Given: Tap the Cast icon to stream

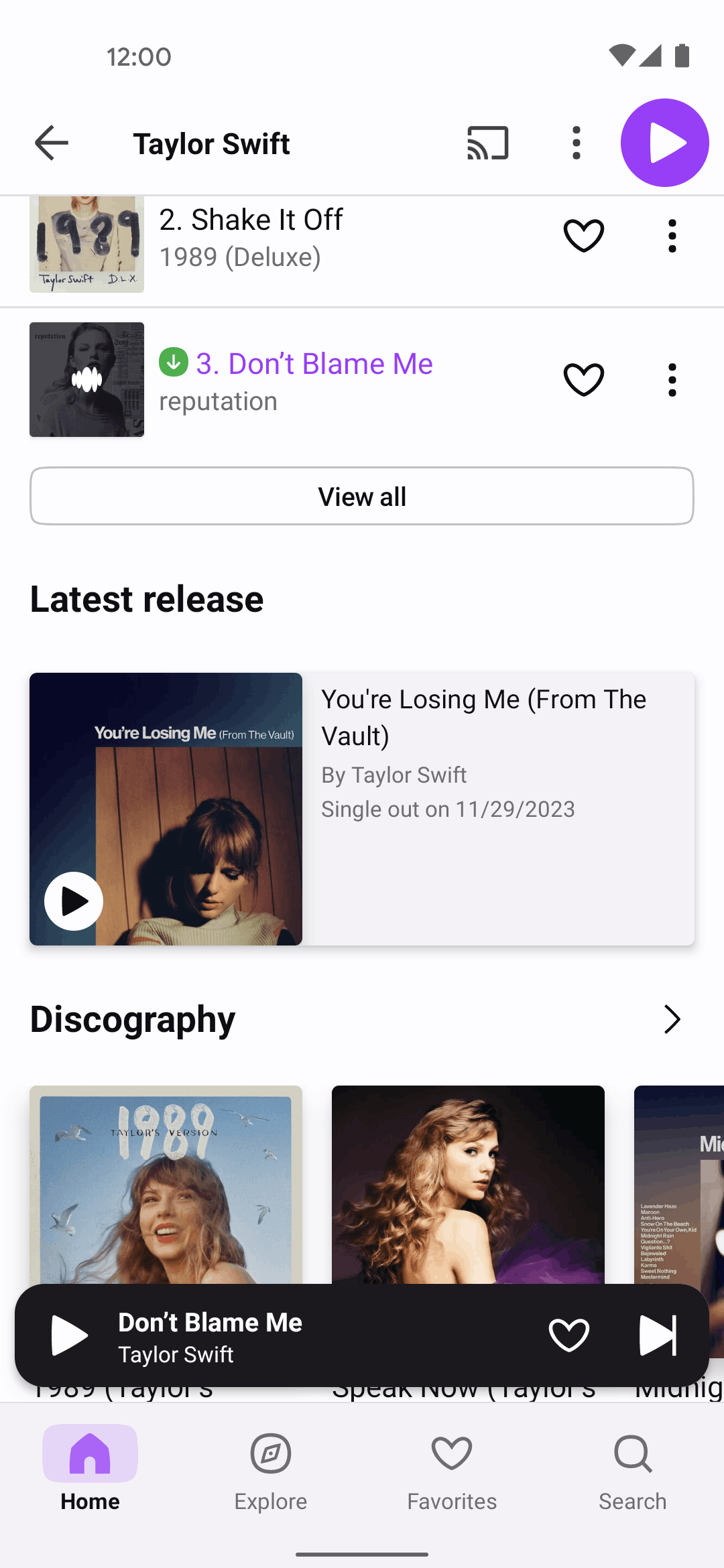Looking at the screenshot, I should pos(486,142).
